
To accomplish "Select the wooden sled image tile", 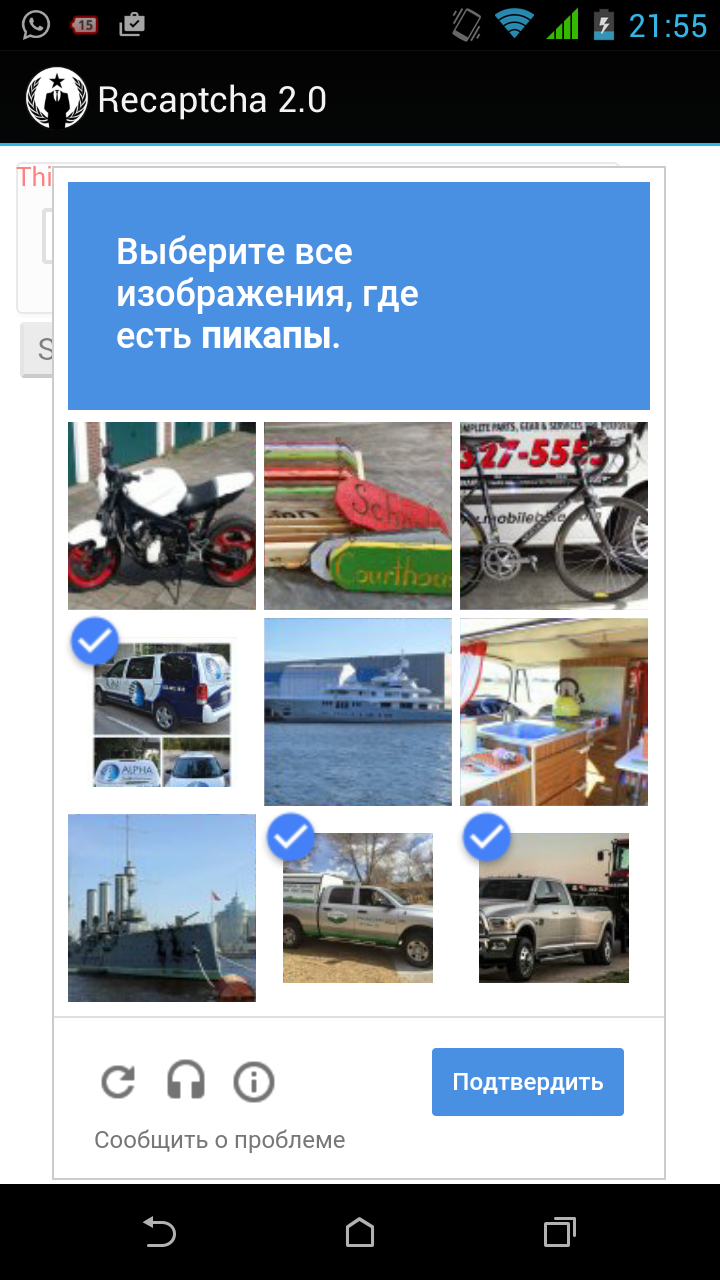I will [358, 516].
